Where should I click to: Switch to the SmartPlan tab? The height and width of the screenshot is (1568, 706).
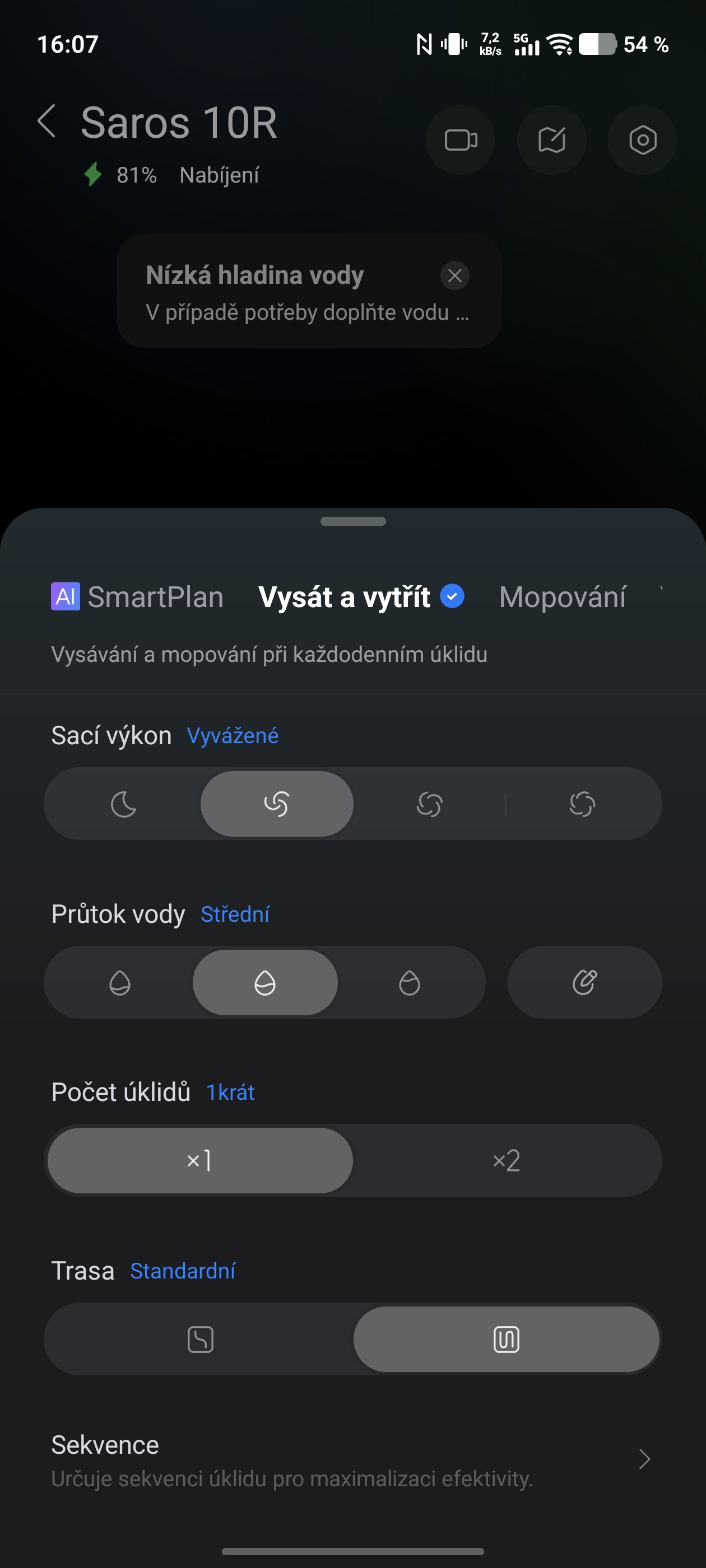coord(138,596)
